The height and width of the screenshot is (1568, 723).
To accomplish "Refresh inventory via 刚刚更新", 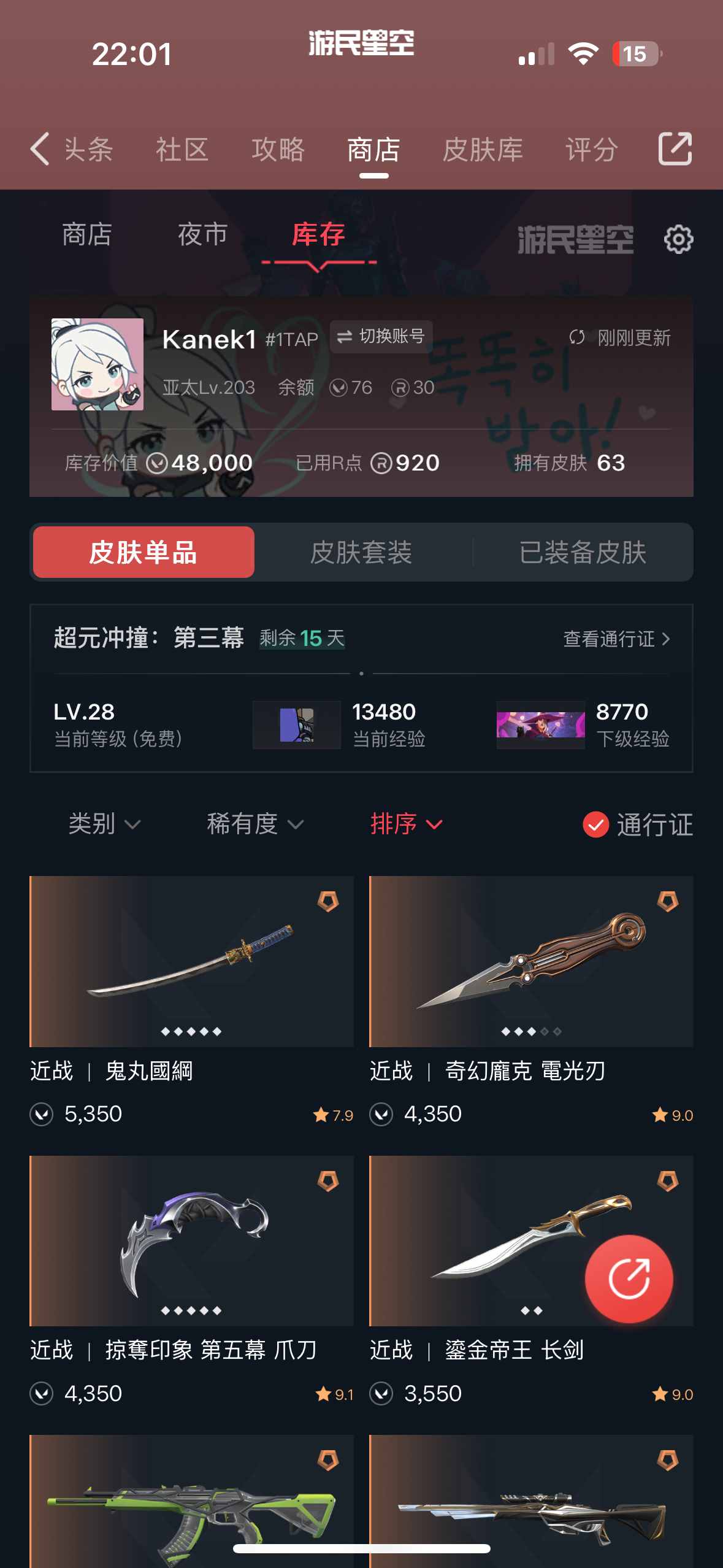I will 621,337.
